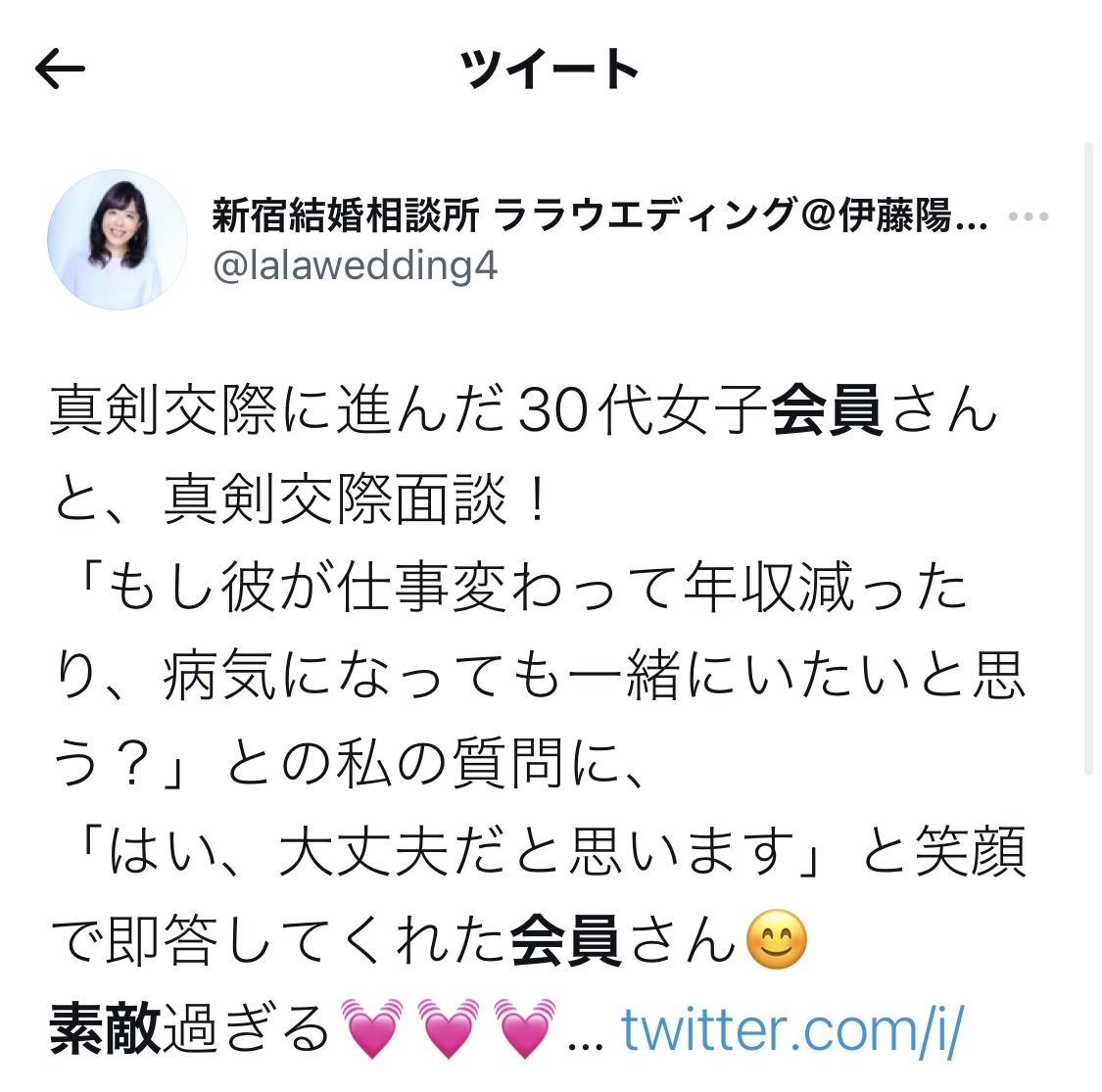1102x1092 pixels.
Task: Go back using the arrow icon
Action: (x=60, y=69)
